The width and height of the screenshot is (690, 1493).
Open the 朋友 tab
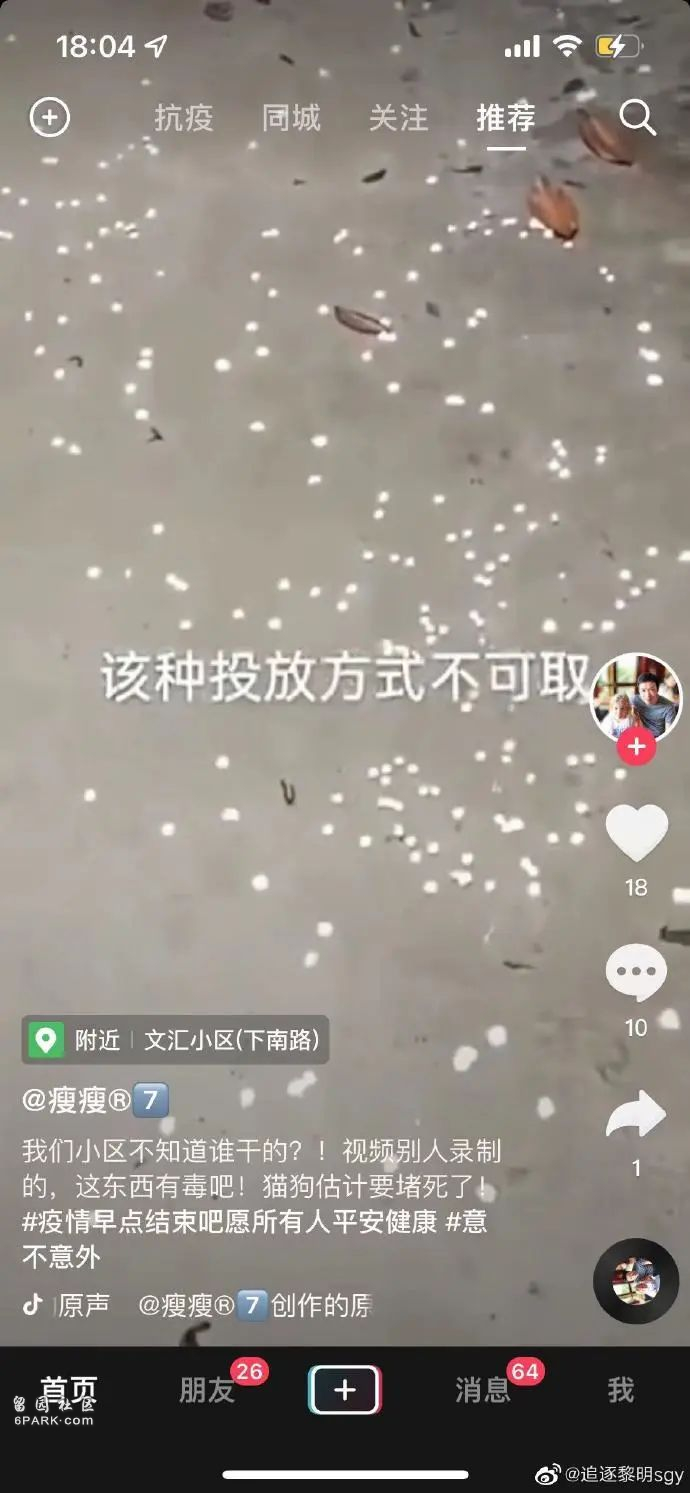tap(206, 1390)
